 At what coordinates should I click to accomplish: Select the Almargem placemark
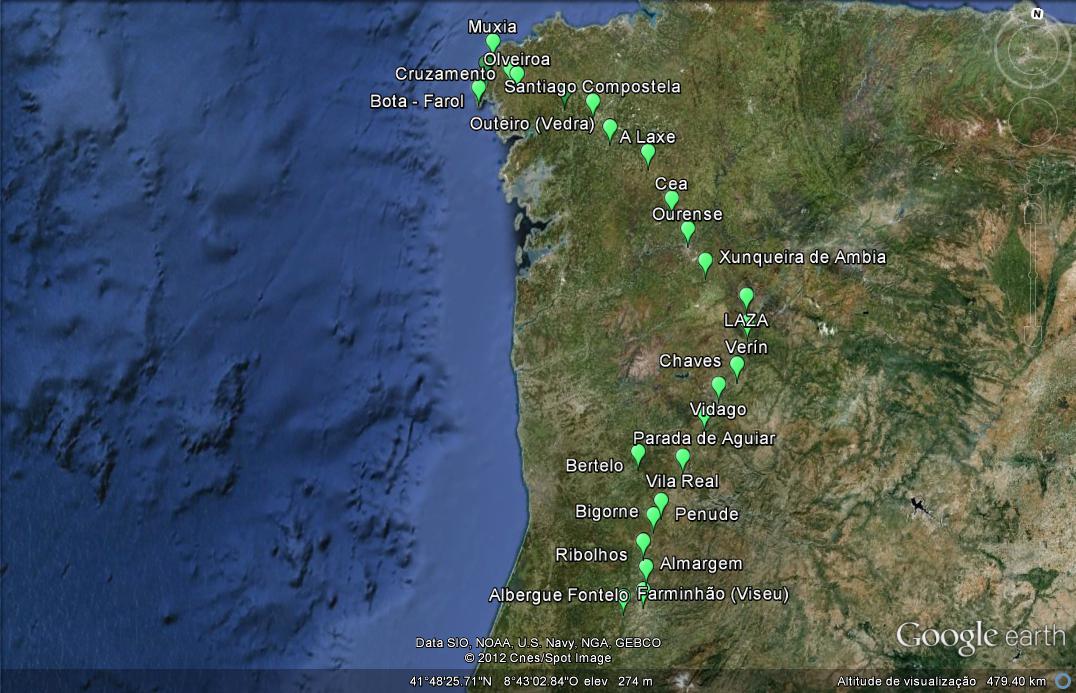tap(646, 569)
